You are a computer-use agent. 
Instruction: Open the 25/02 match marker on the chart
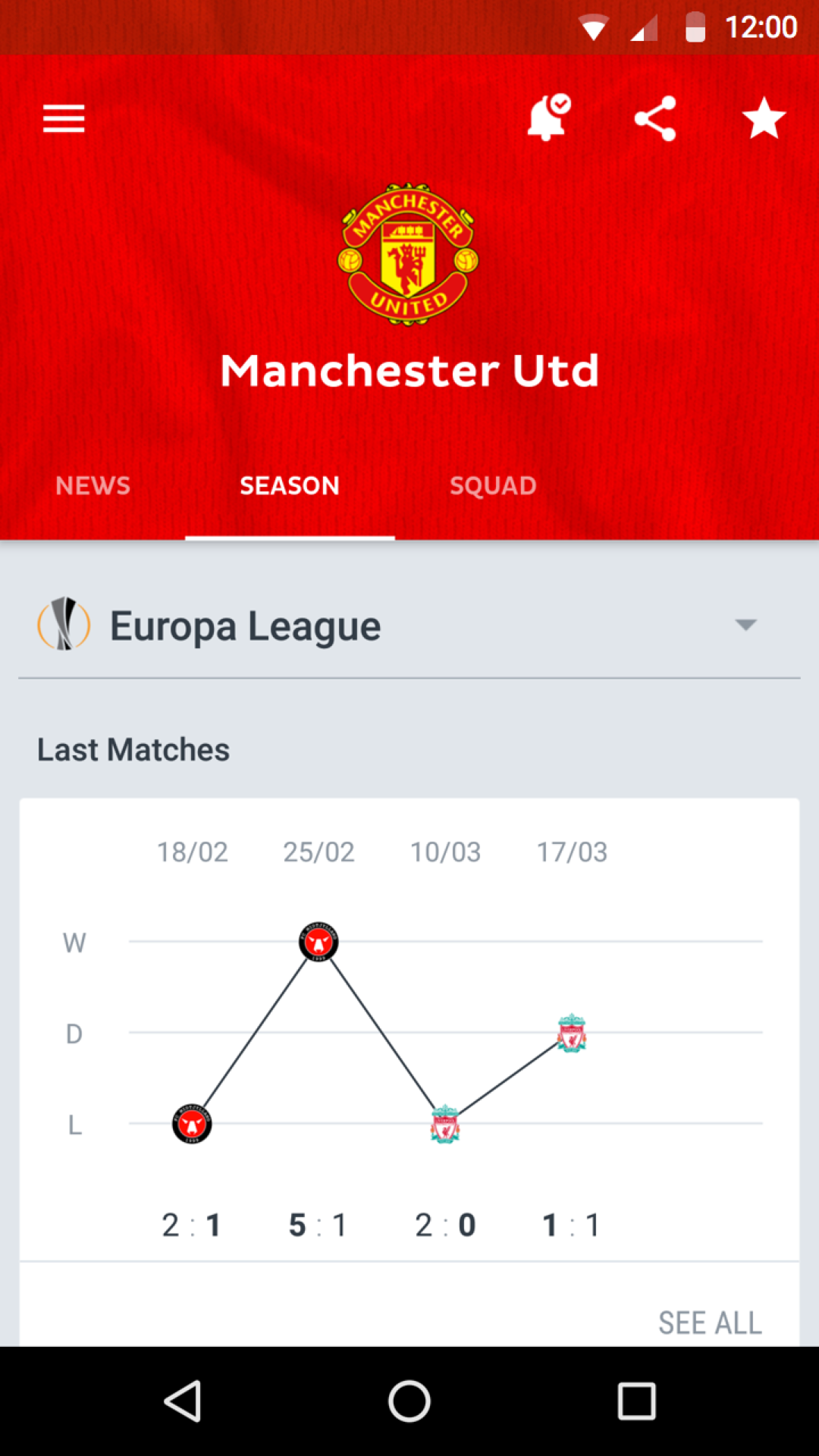318,942
